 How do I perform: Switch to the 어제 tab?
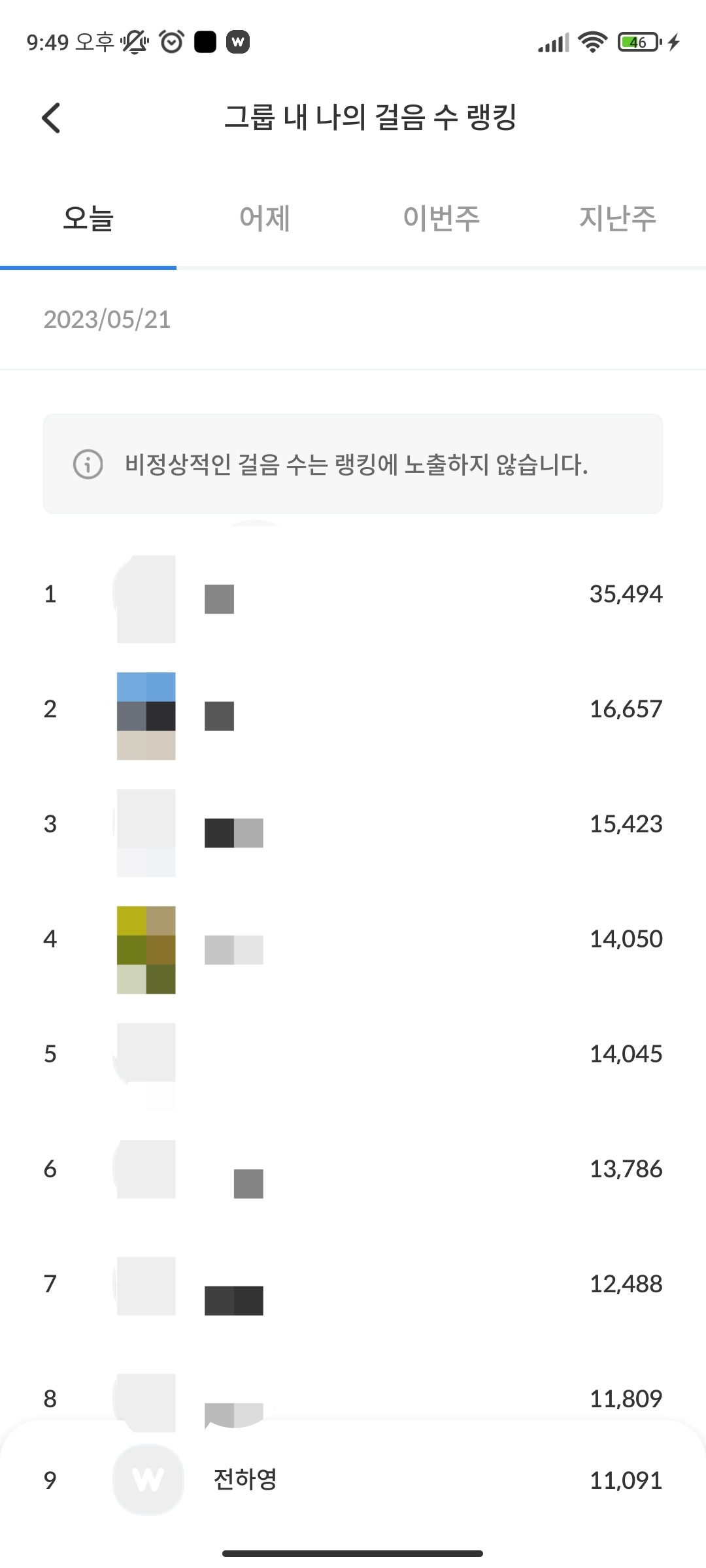264,218
